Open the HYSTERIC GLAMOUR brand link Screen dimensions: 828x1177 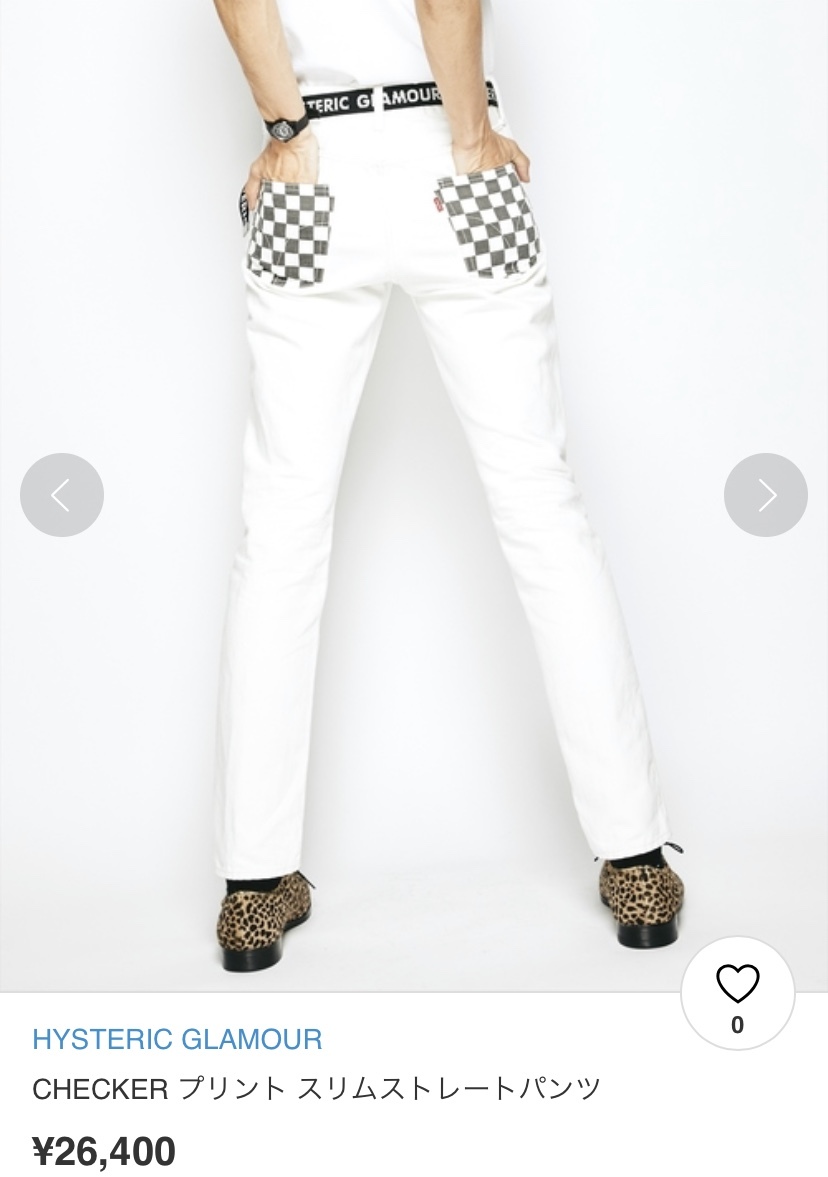click(177, 1039)
